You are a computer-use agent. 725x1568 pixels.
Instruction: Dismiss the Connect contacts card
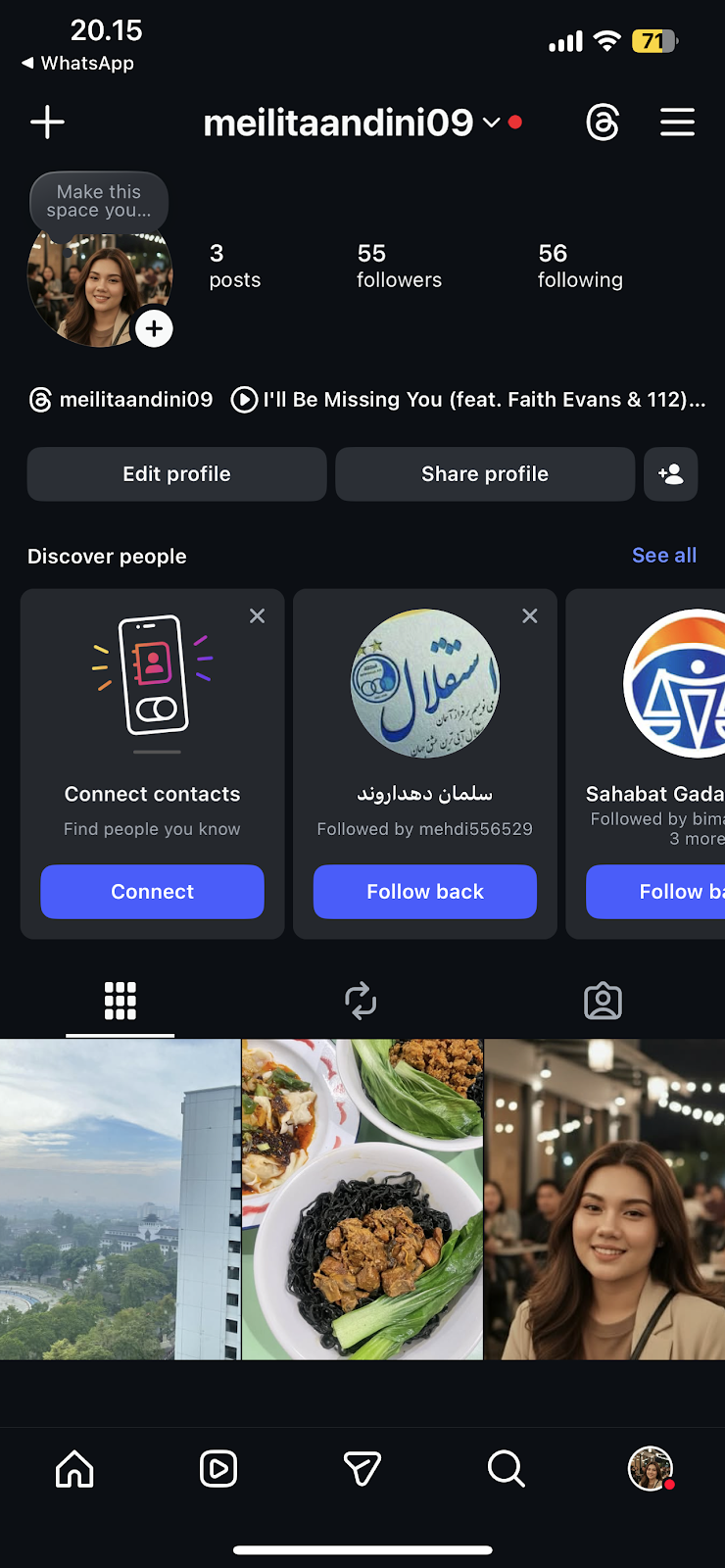pos(257,615)
